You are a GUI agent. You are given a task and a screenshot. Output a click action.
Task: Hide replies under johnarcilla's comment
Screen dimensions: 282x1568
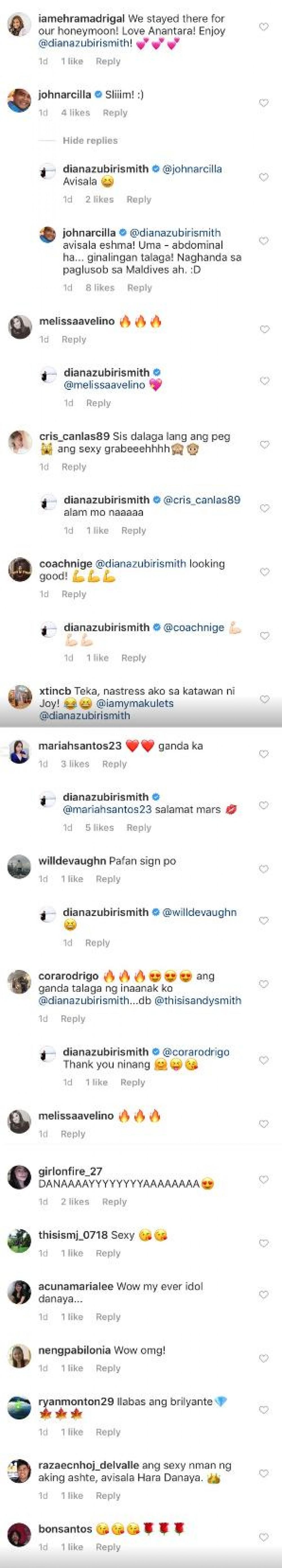(x=90, y=141)
